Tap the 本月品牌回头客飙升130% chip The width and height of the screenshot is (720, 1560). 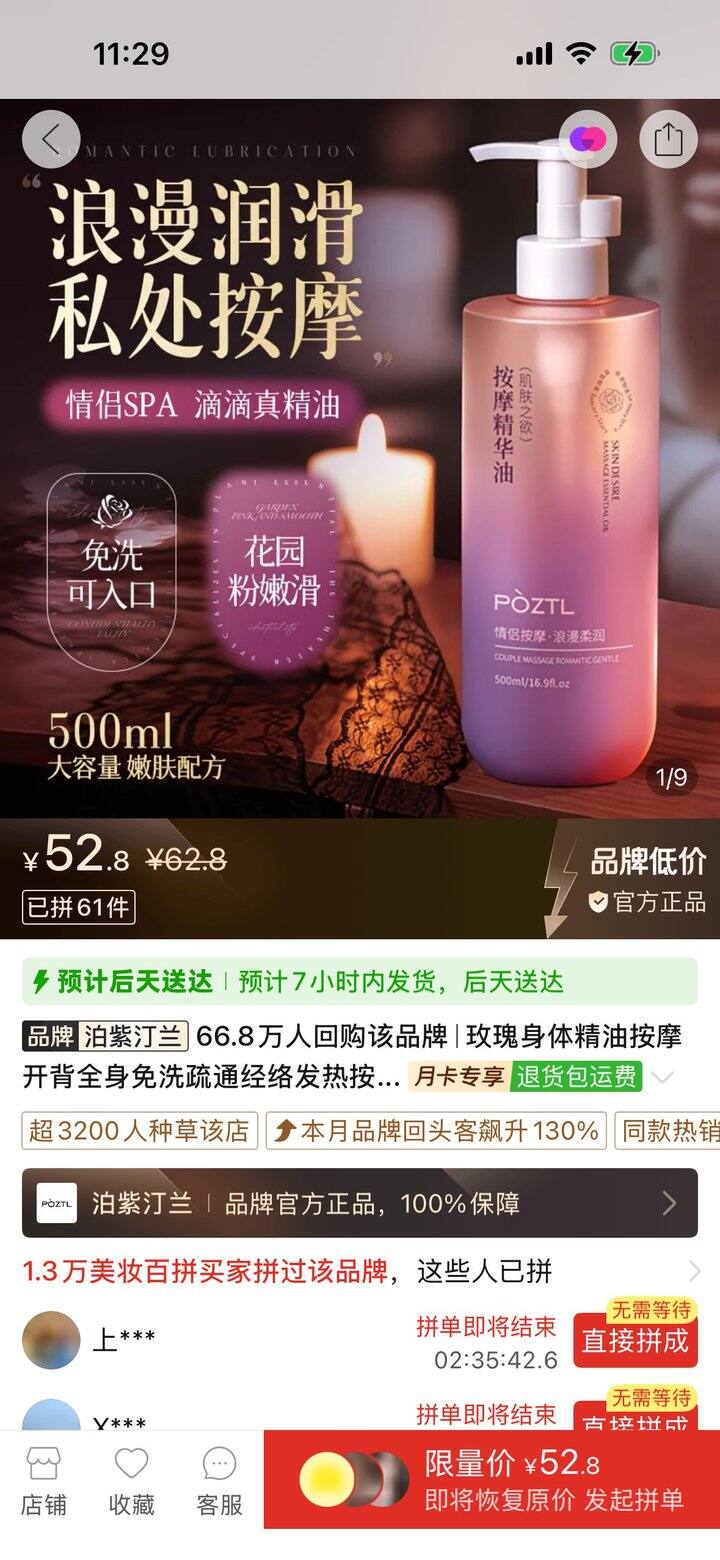click(436, 1131)
